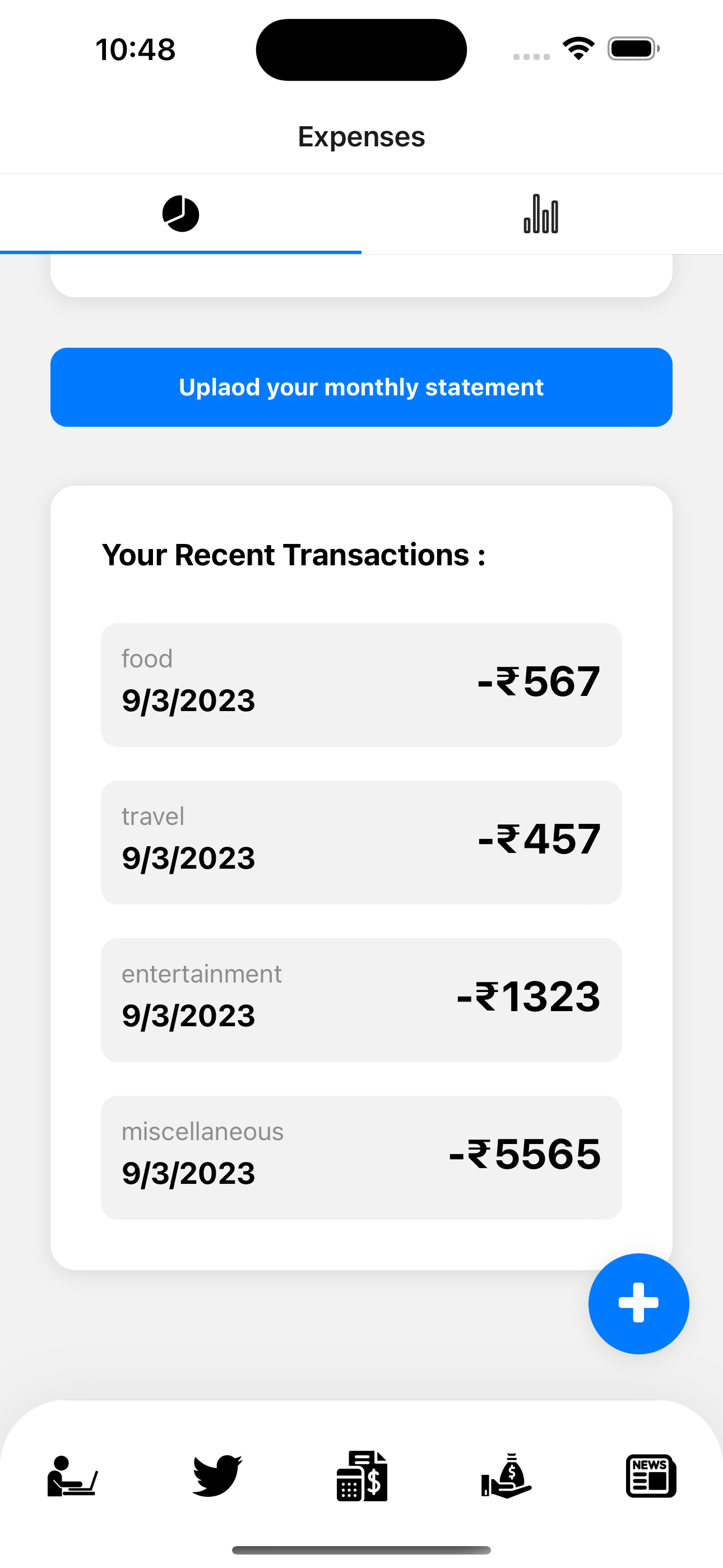This screenshot has height=1568, width=723.
Task: Open the food transaction of ₹567
Action: click(x=361, y=685)
